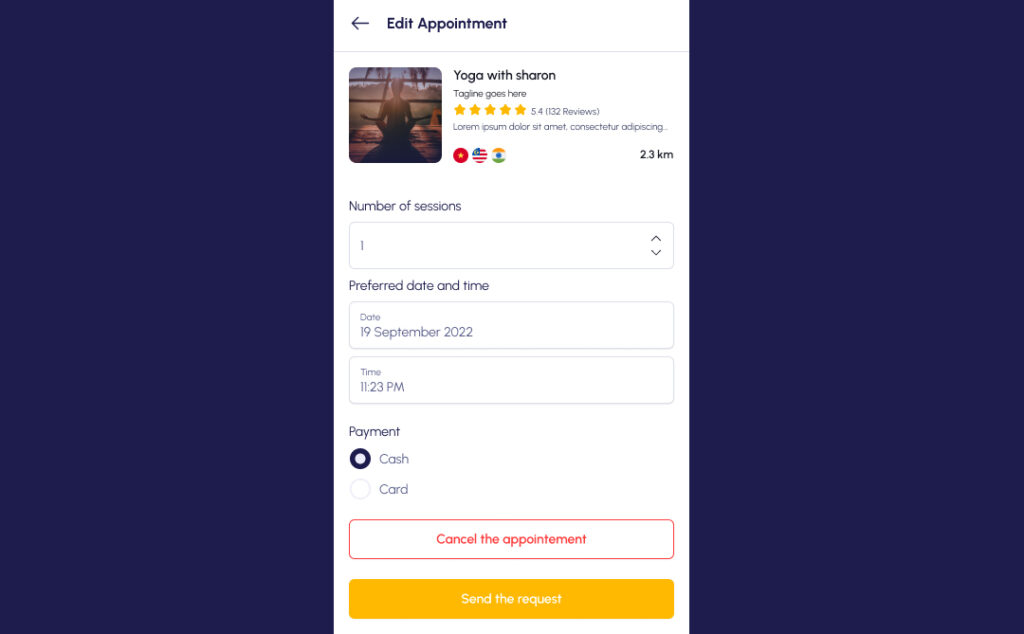Select Card payment option
The width and height of the screenshot is (1024, 634).
[x=361, y=489]
